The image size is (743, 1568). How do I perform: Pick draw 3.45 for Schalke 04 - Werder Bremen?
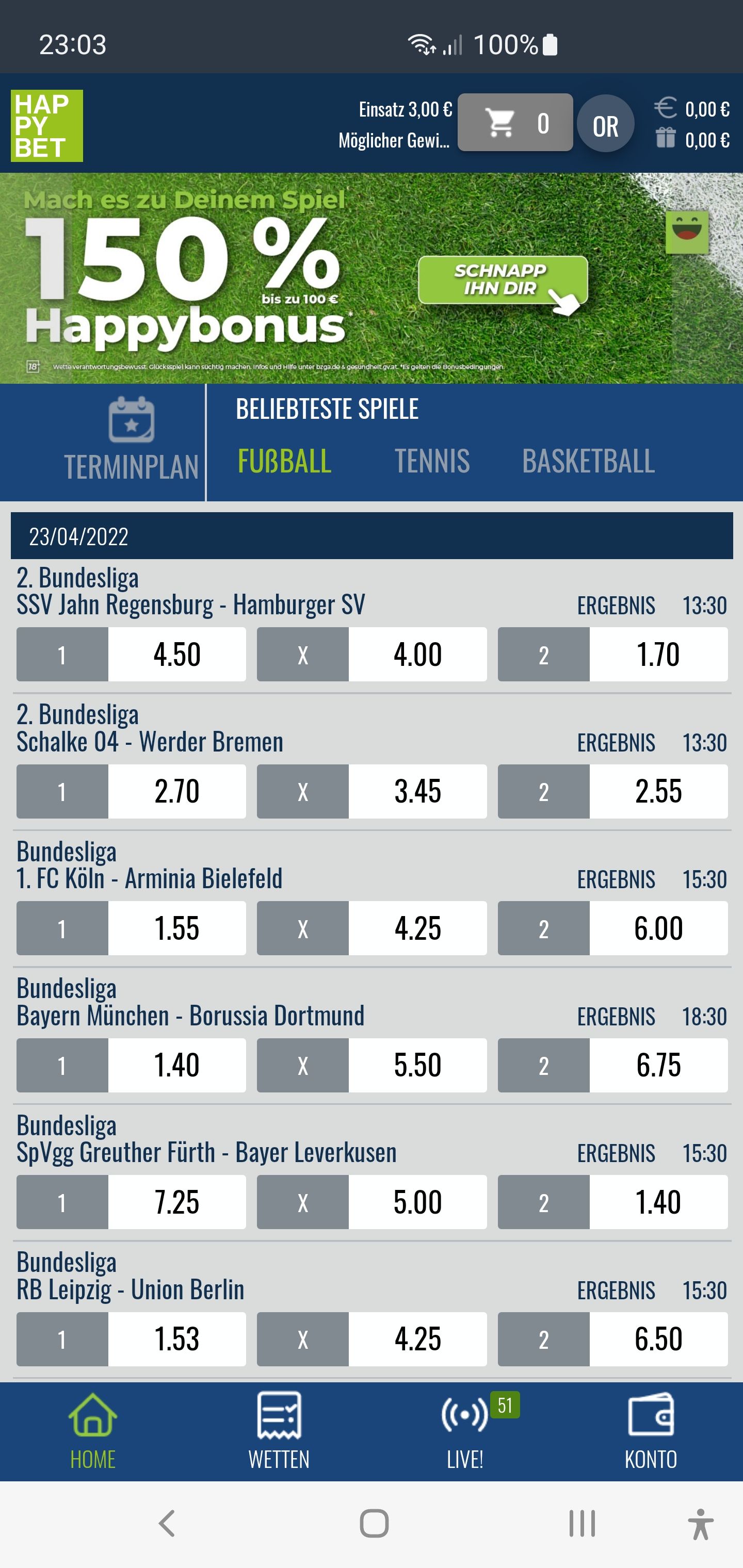(x=372, y=791)
